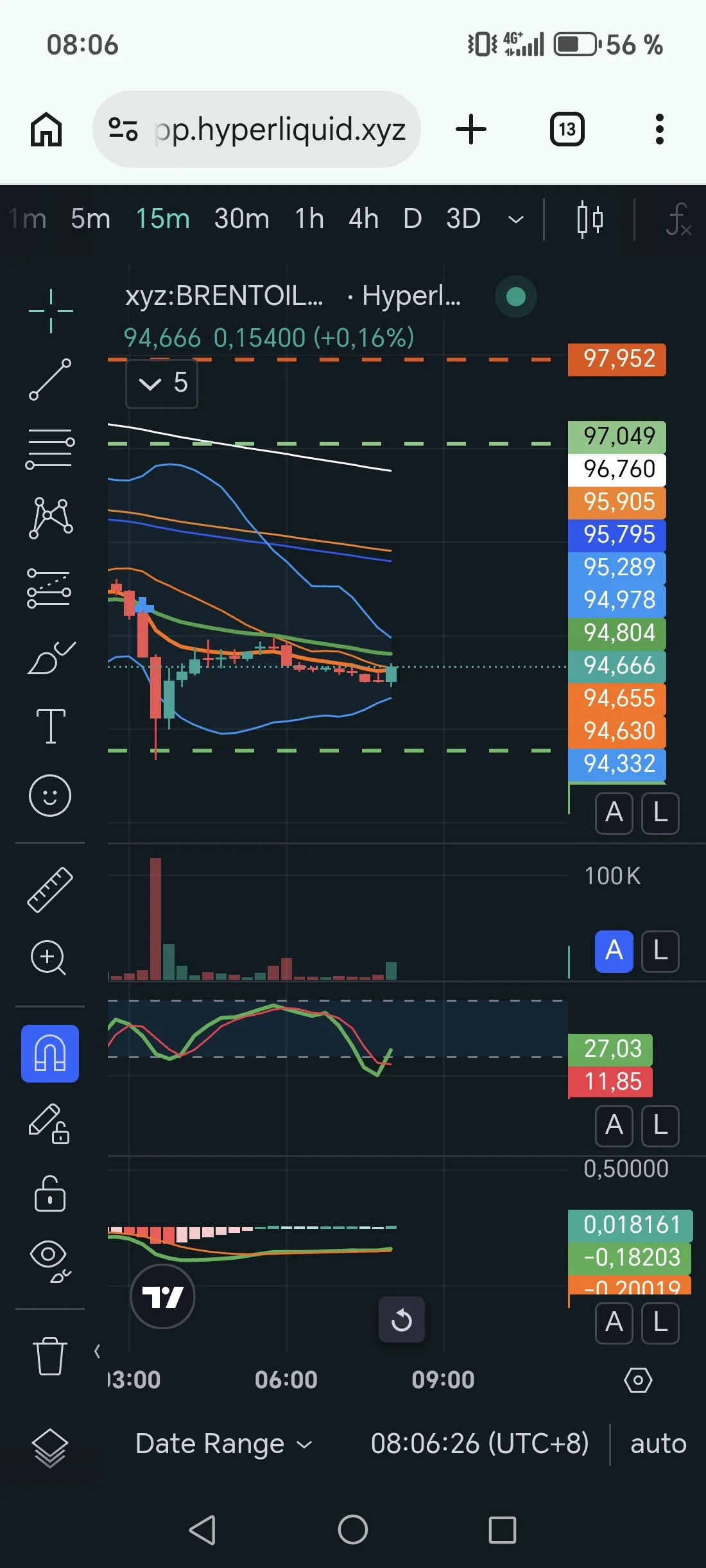Open the Date Range dropdown
The width and height of the screenshot is (706, 1568).
223,1443
